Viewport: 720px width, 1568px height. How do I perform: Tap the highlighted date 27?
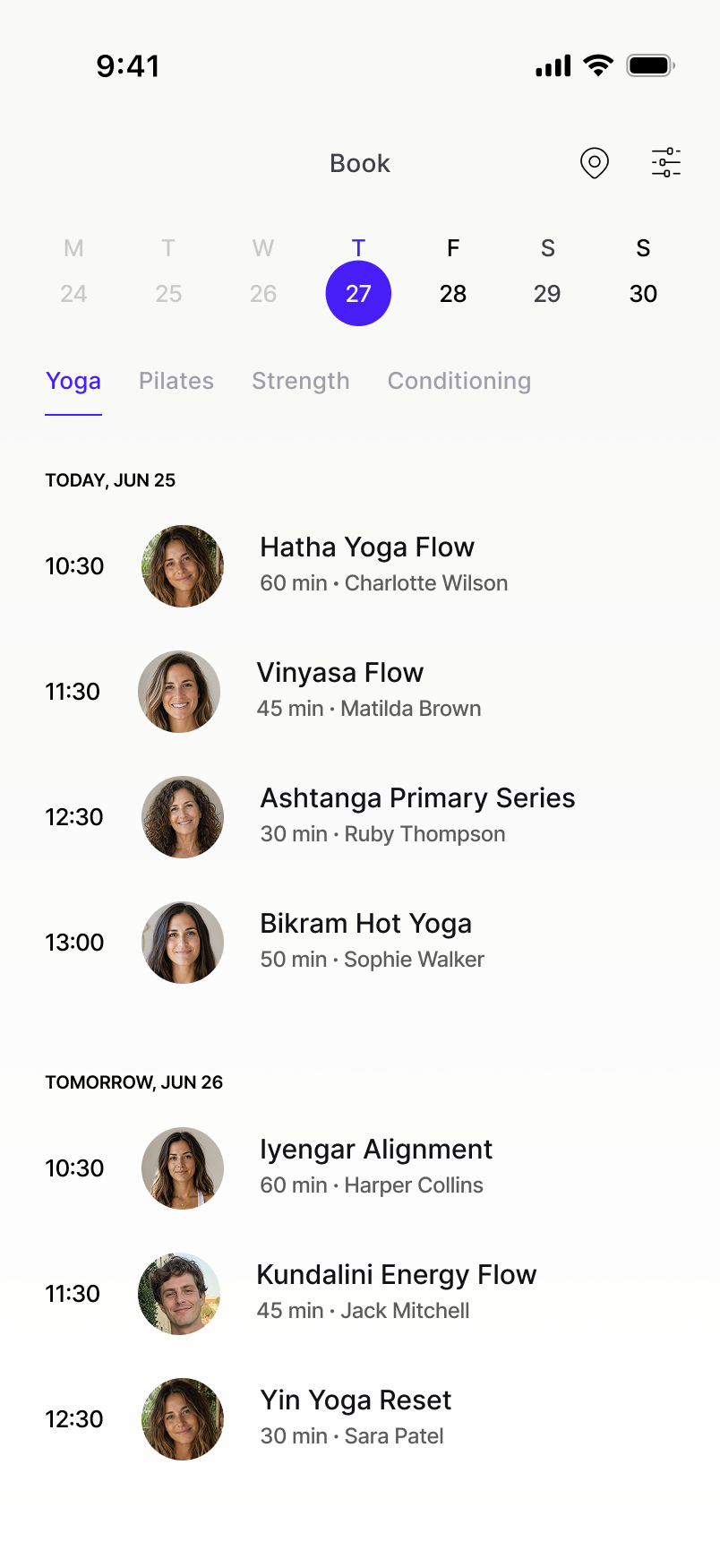pos(358,293)
